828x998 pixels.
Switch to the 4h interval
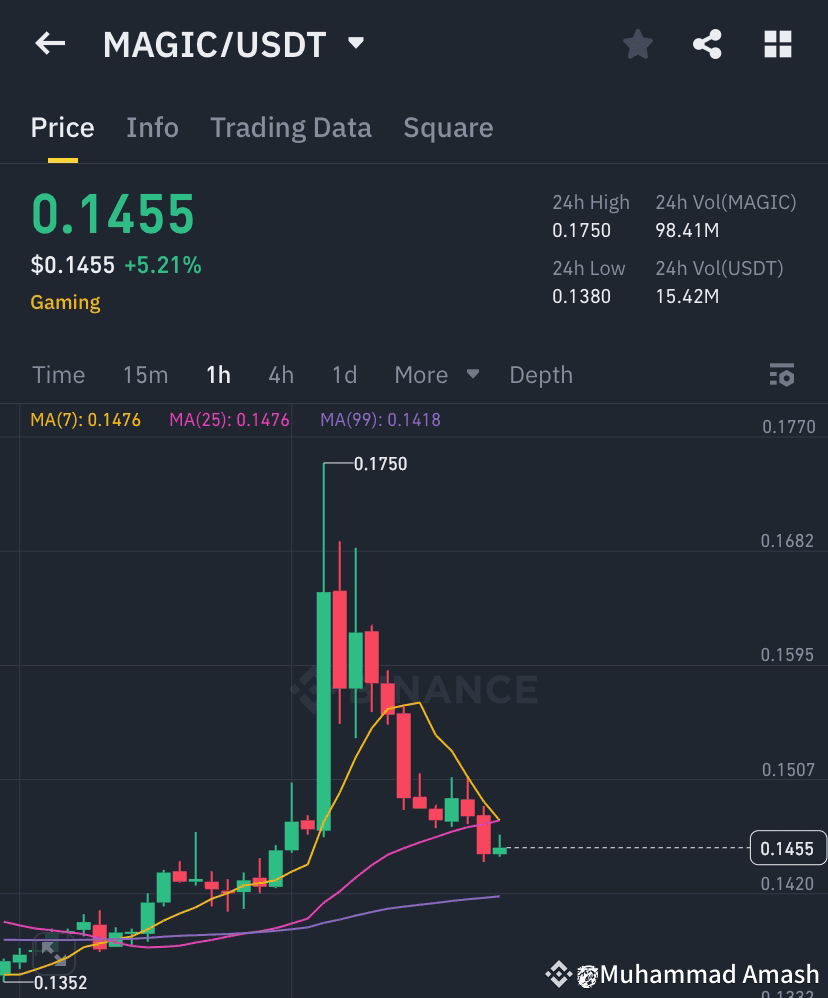[x=280, y=374]
